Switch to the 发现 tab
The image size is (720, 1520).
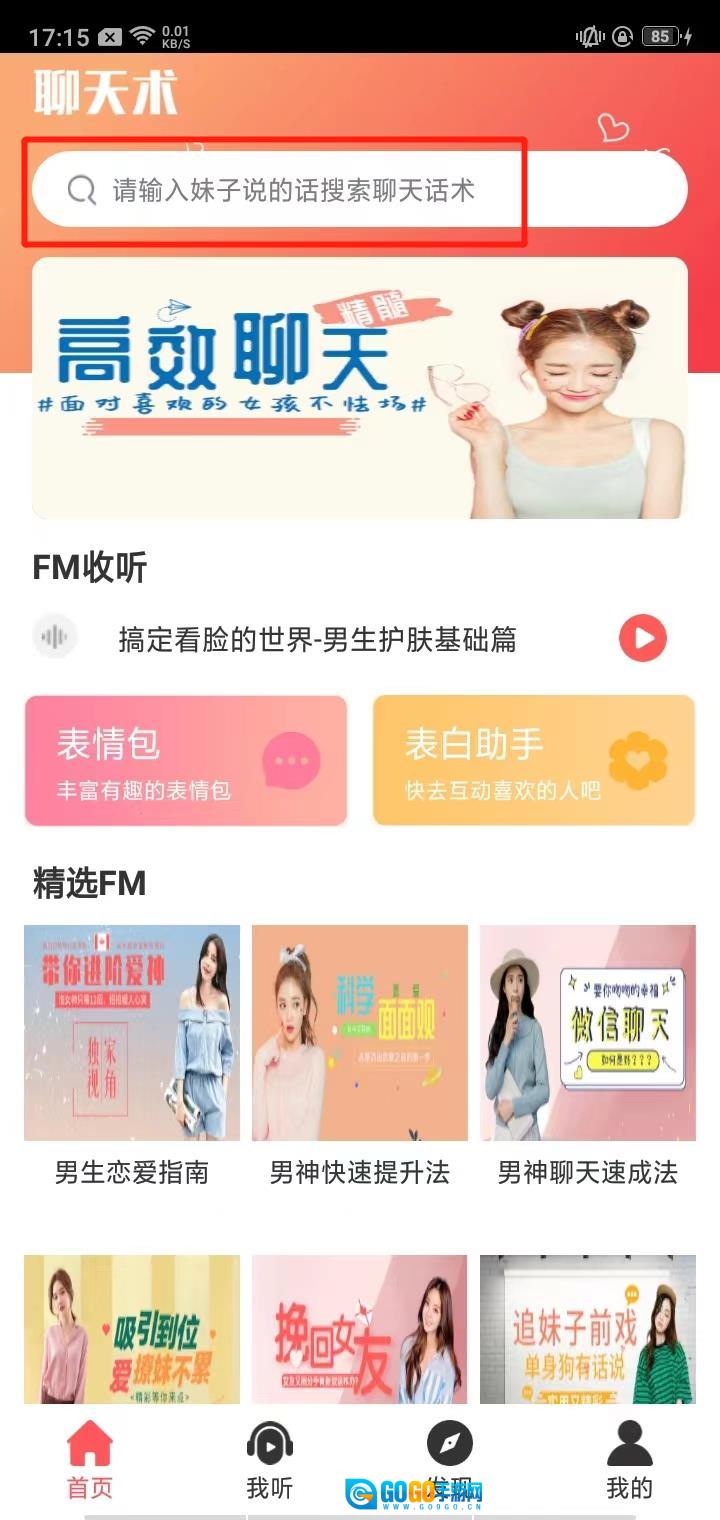tap(449, 1460)
